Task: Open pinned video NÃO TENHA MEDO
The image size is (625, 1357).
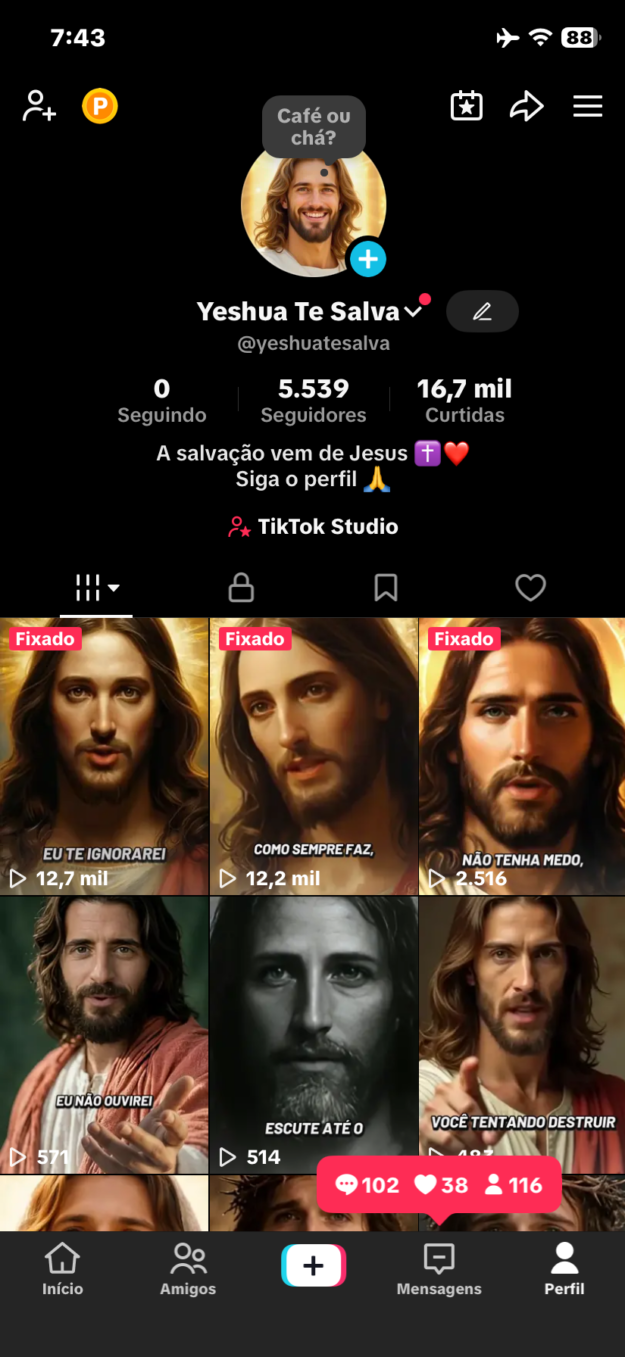Action: point(522,756)
